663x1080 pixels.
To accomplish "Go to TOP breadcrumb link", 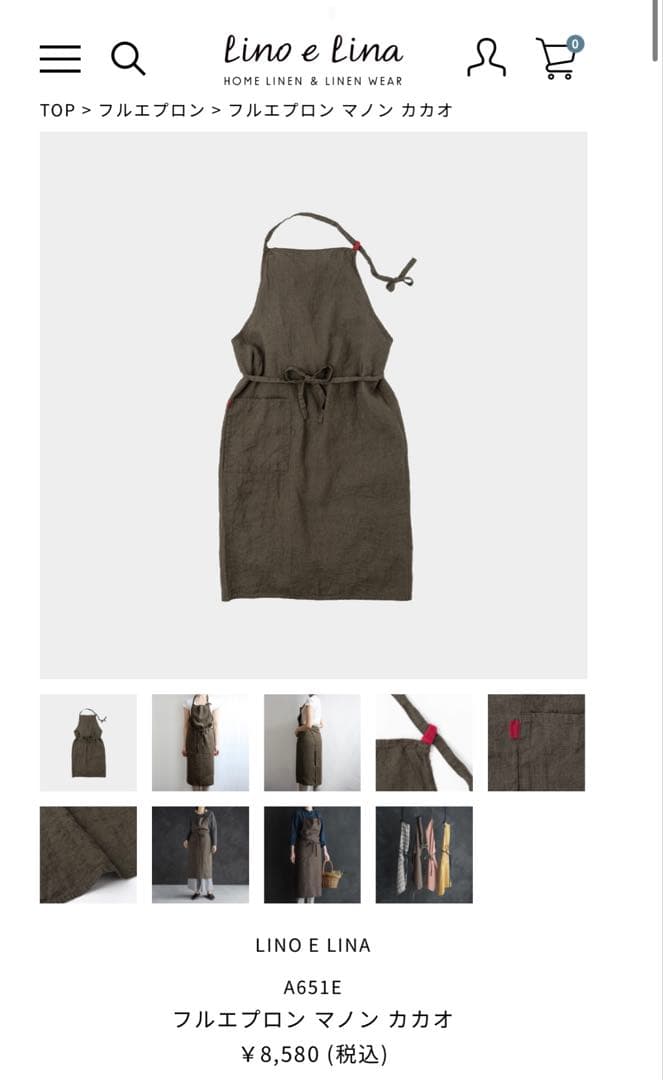I will point(57,110).
